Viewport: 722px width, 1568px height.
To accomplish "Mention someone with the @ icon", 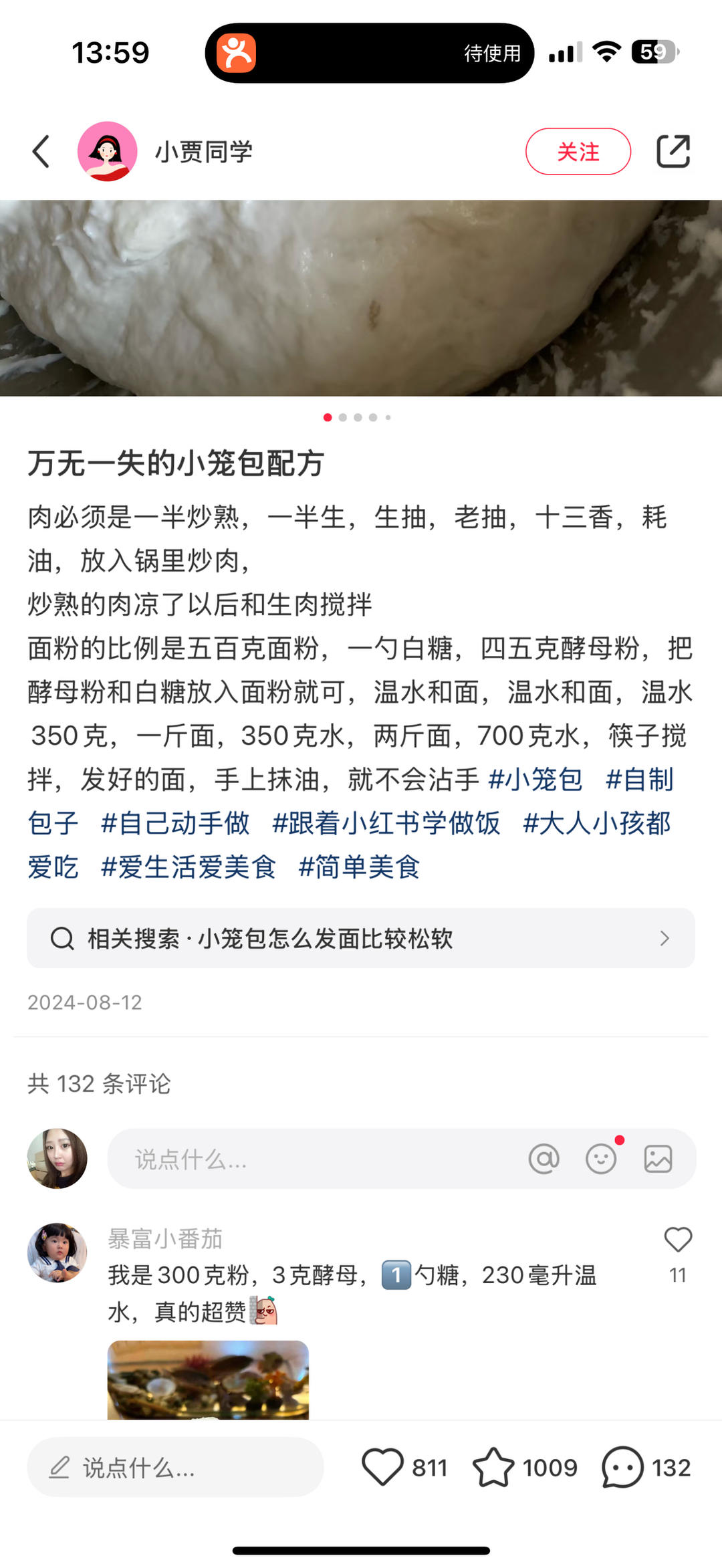I will pos(544,1159).
